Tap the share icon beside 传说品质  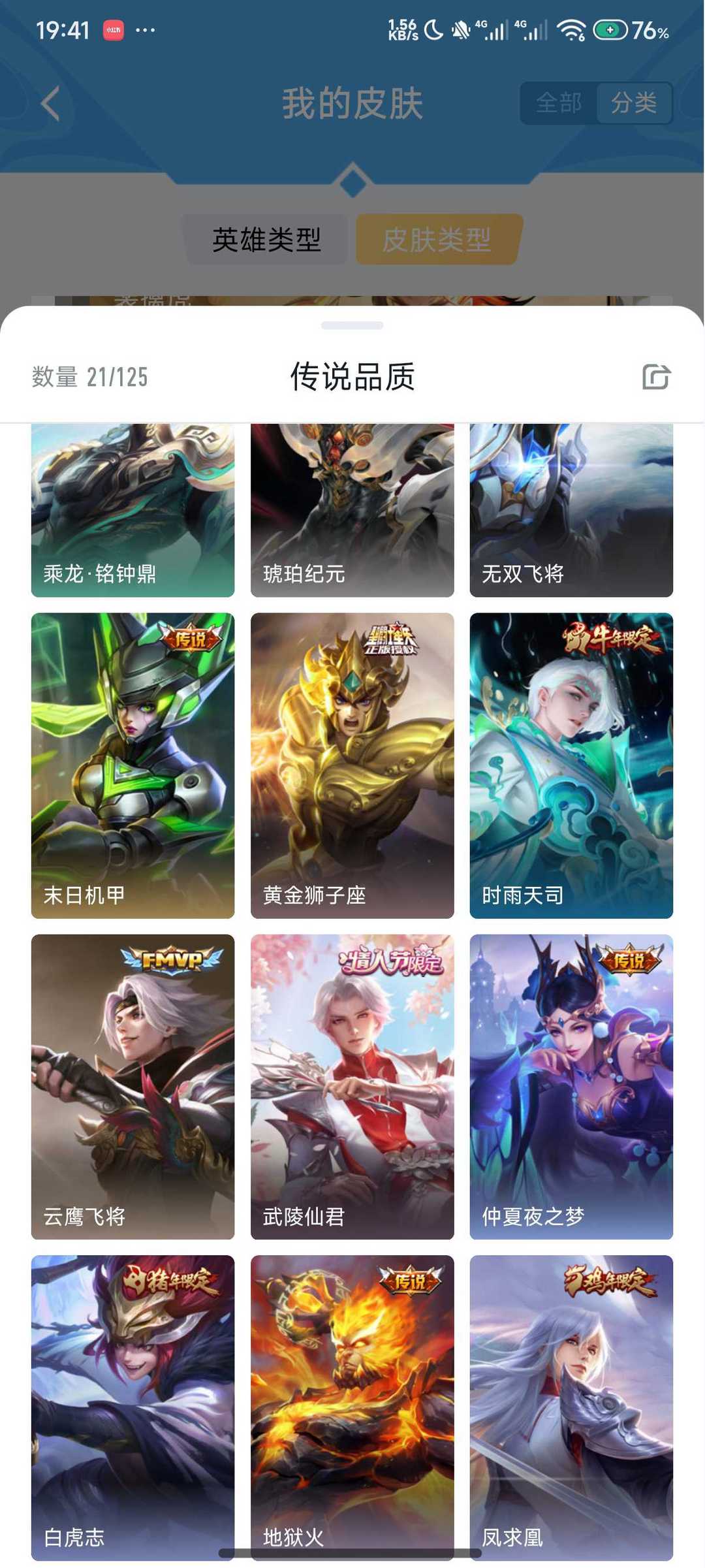[x=656, y=377]
